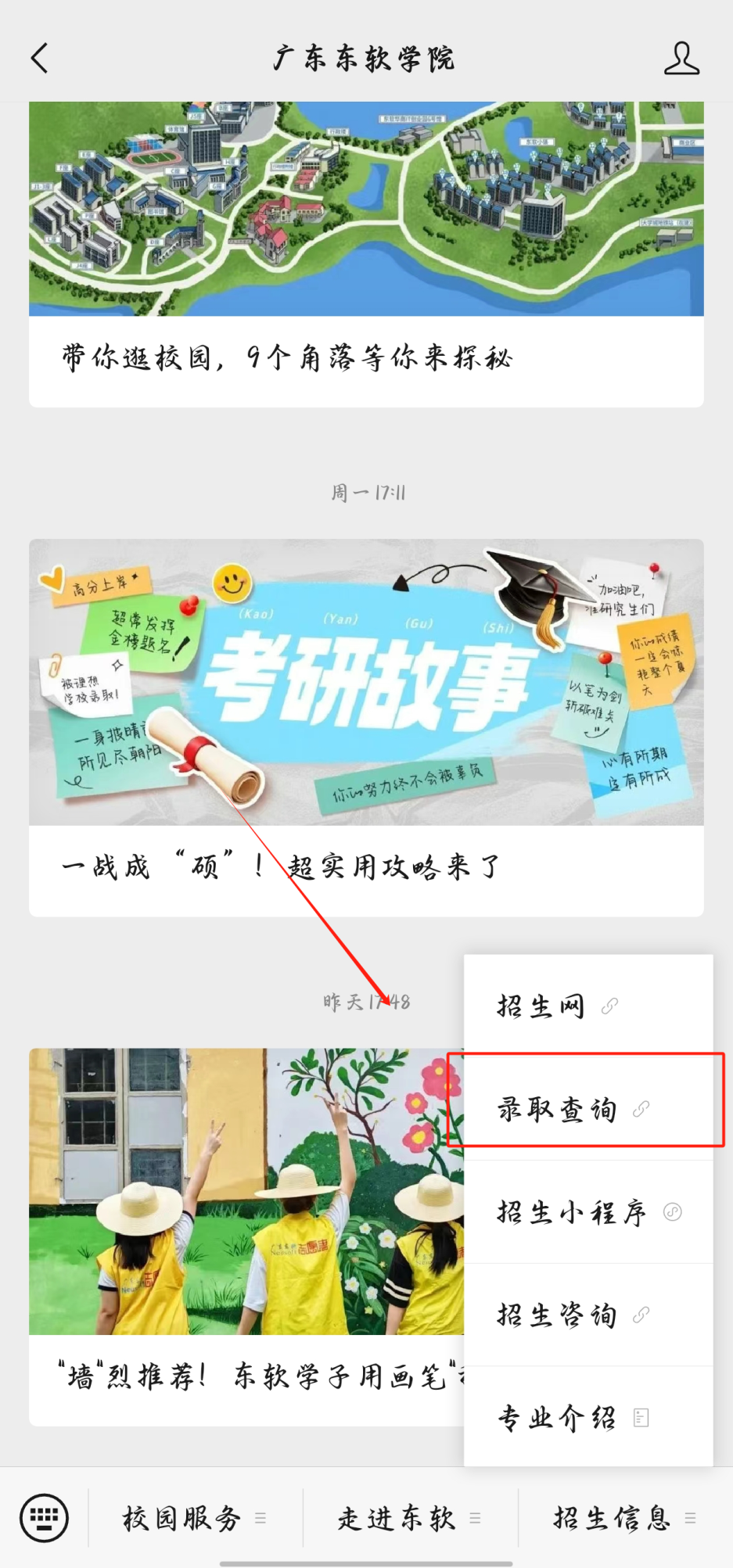Tap the 招生信息 bottom menu
Image resolution: width=733 pixels, height=1568 pixels.
point(623,1518)
